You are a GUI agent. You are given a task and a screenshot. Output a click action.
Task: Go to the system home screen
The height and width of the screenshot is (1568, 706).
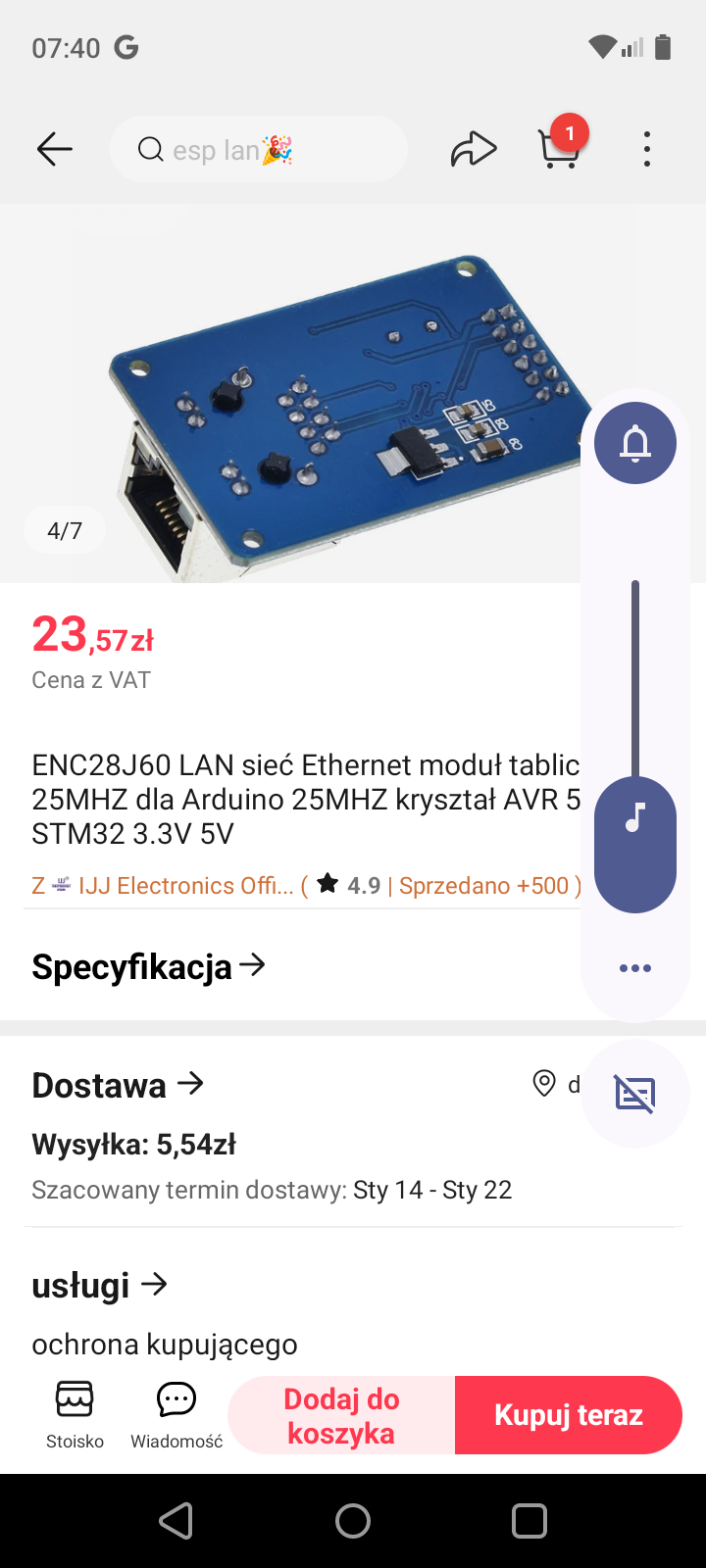pos(353,1521)
